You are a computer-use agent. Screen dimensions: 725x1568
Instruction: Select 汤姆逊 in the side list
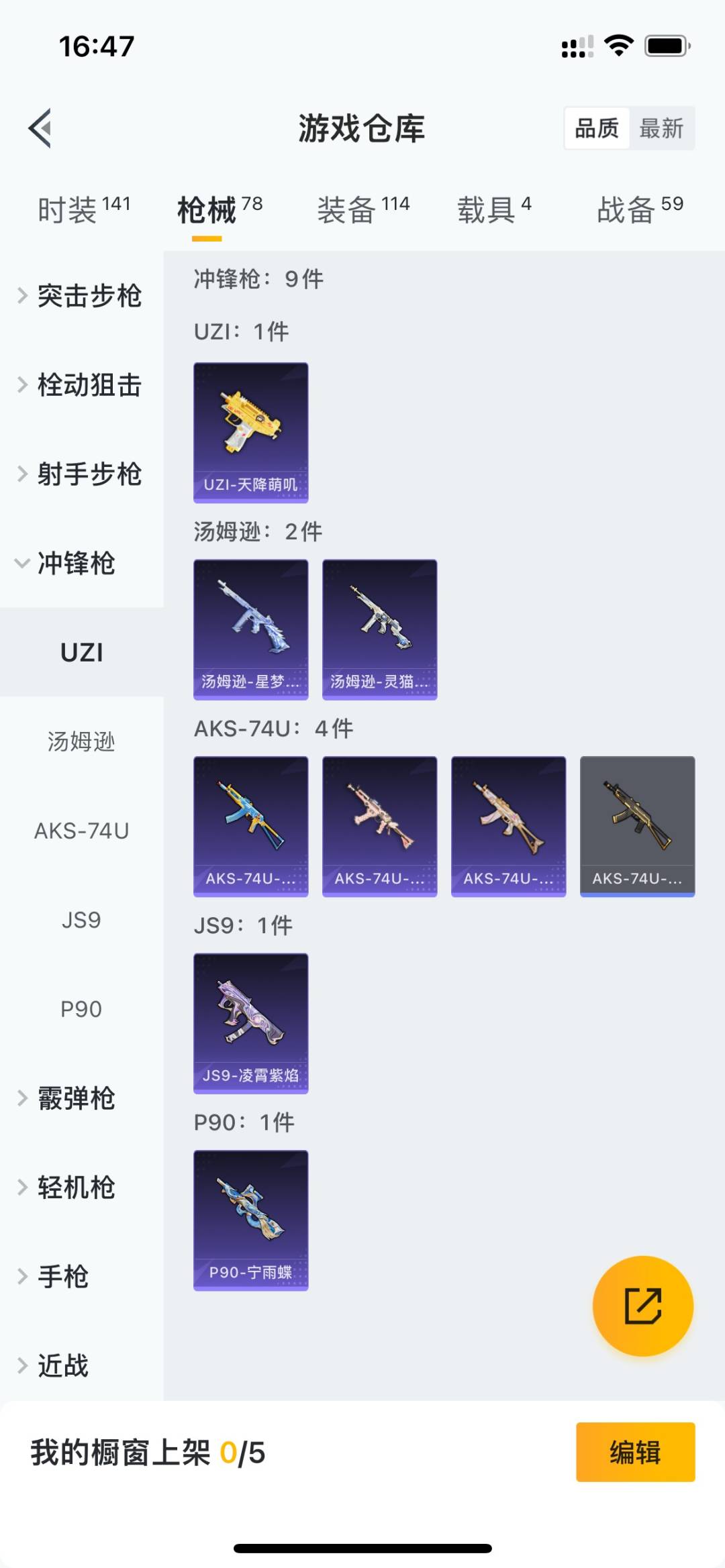click(81, 741)
